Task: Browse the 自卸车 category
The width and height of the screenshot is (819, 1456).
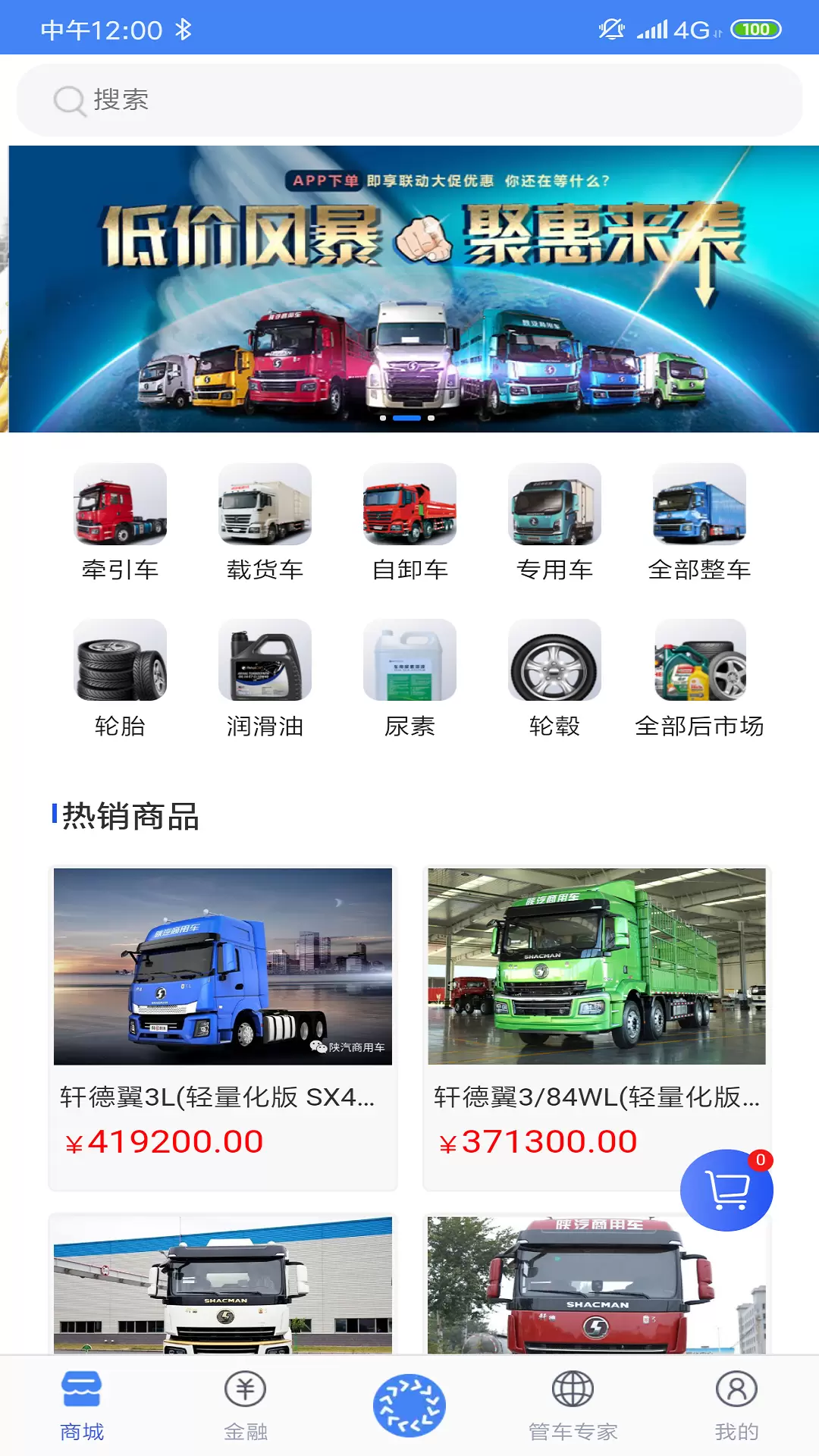Action: click(409, 523)
